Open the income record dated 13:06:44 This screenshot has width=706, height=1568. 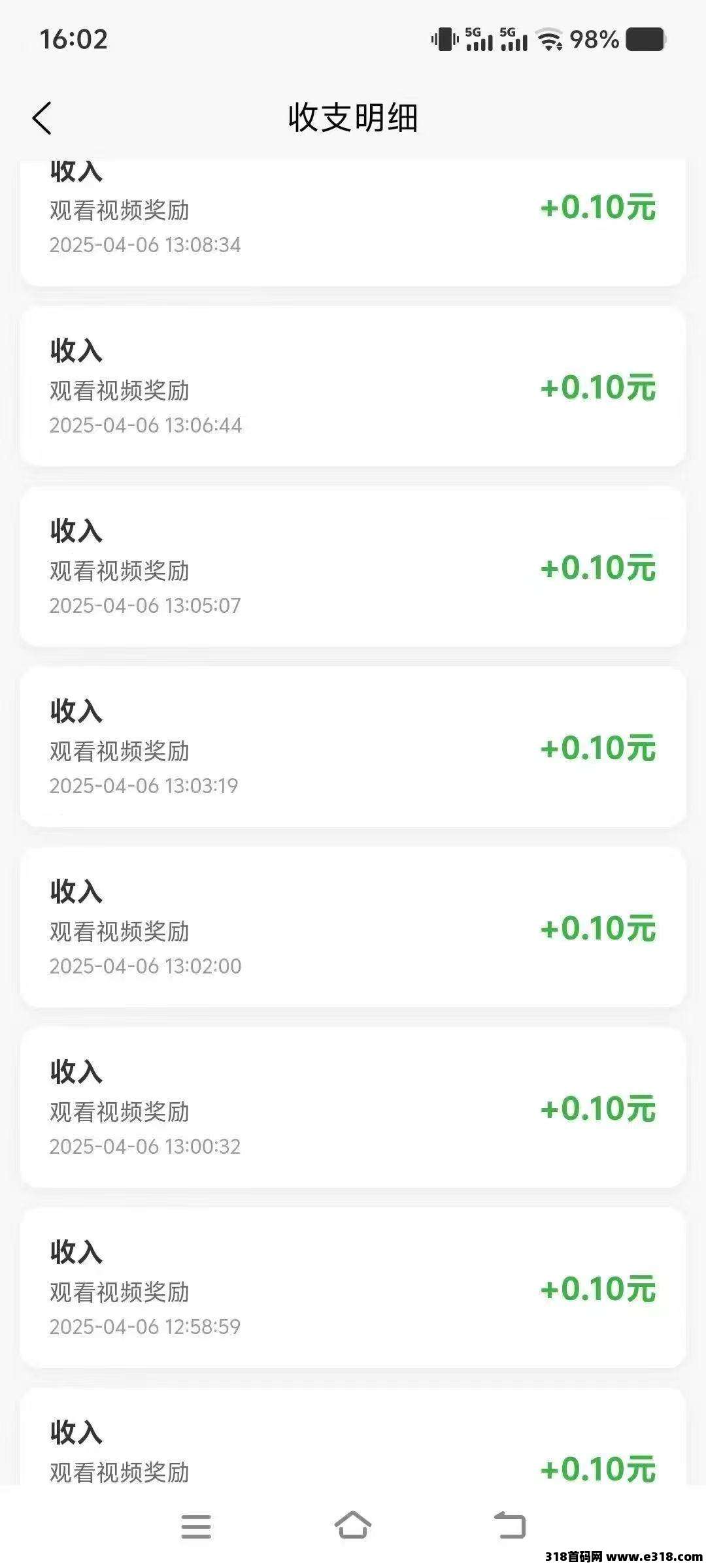click(353, 386)
